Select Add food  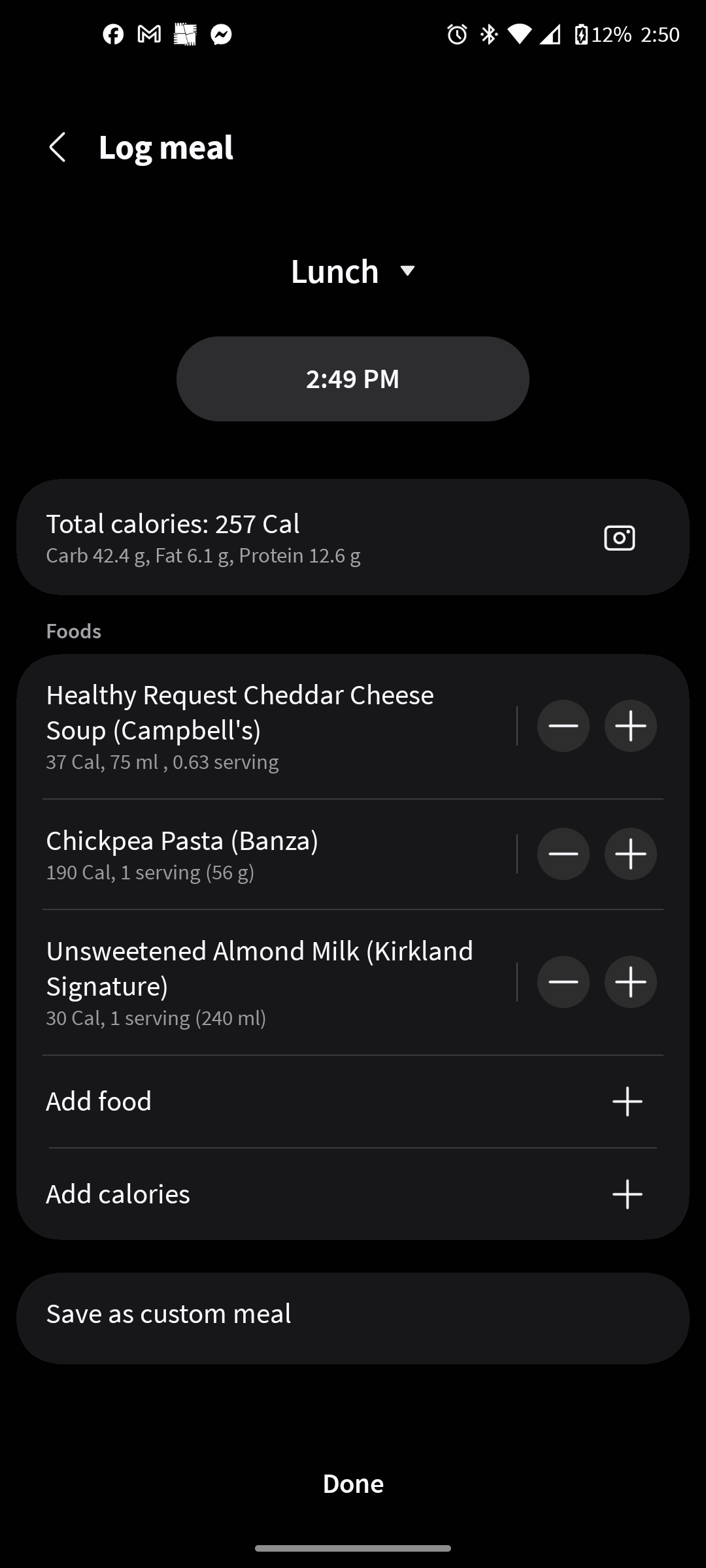tap(353, 1102)
